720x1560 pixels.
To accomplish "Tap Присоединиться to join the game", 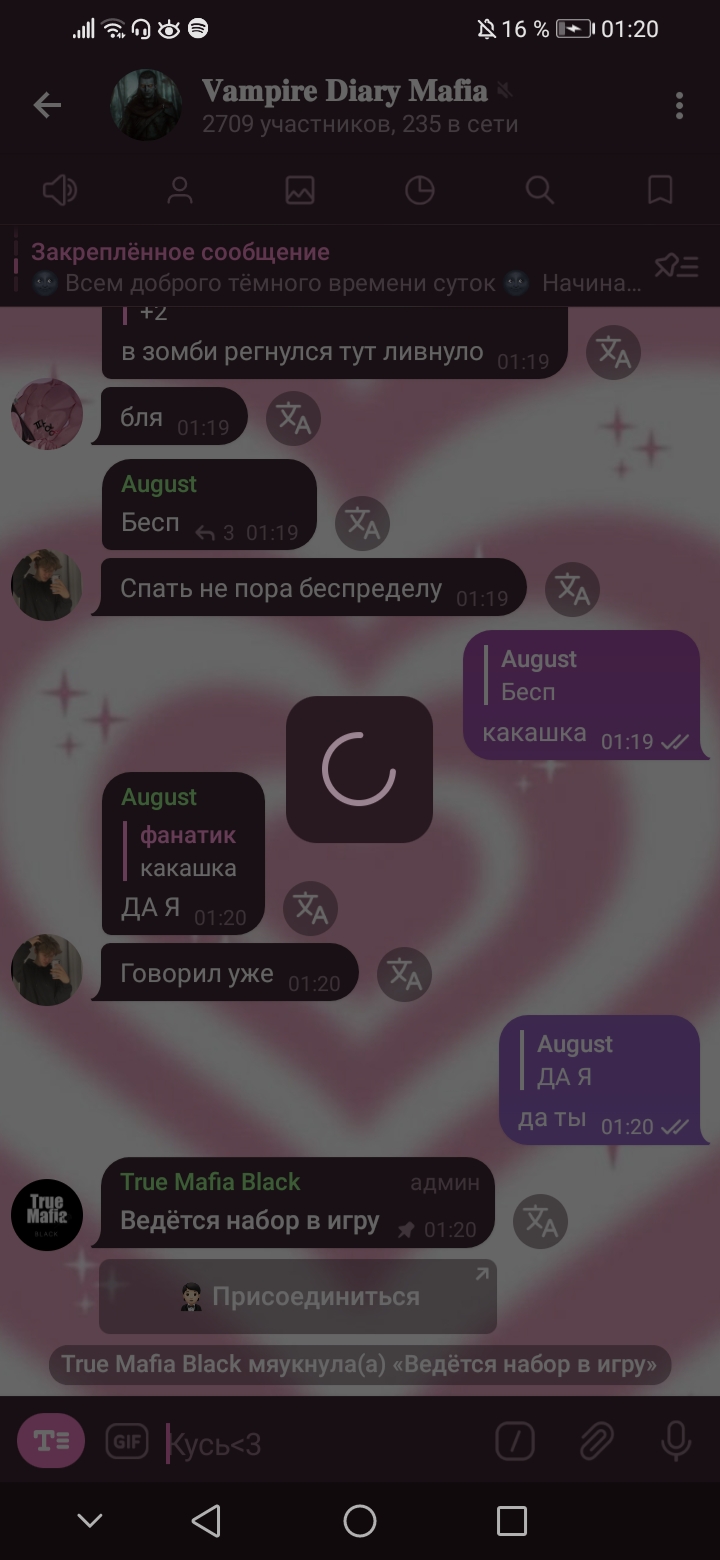I will coord(298,1297).
